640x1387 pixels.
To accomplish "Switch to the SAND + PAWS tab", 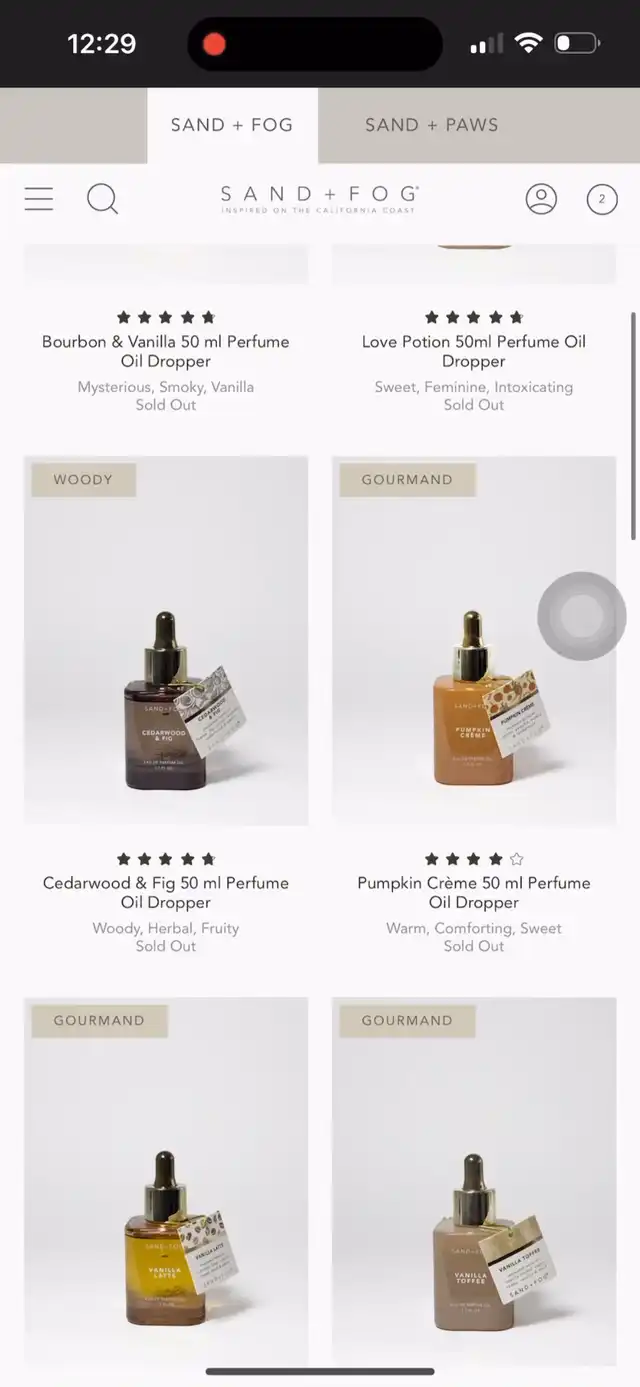I will 432,125.
